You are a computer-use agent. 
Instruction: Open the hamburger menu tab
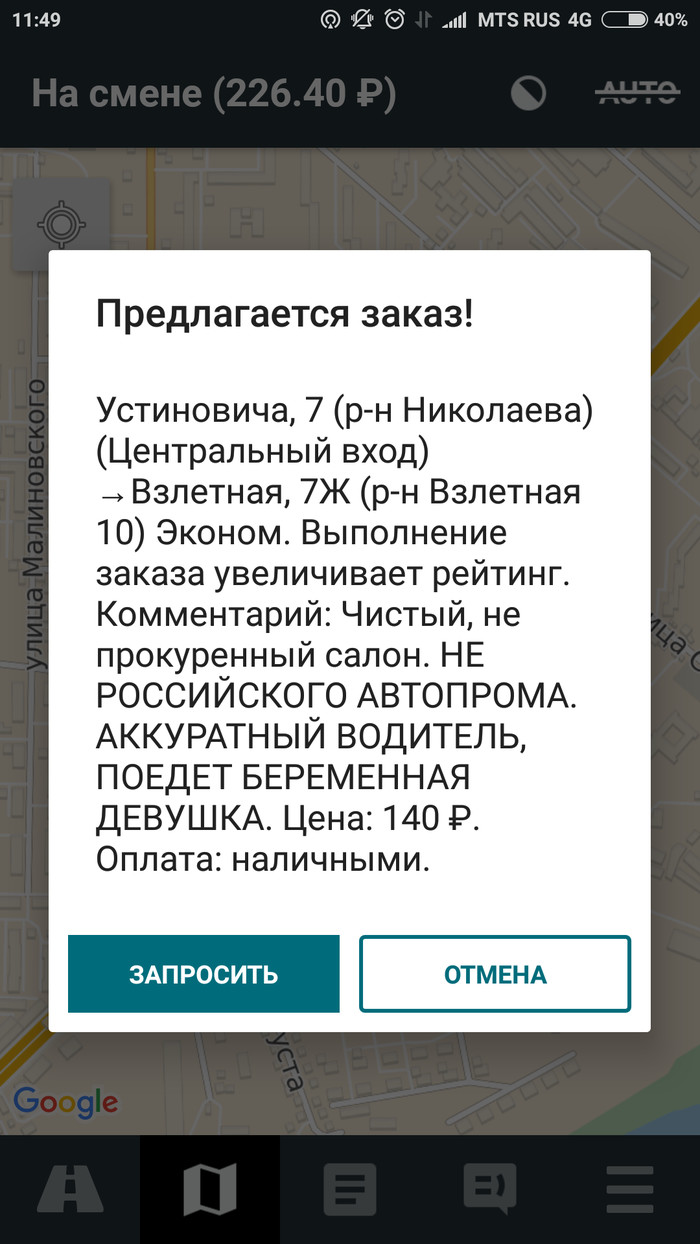coord(630,1190)
